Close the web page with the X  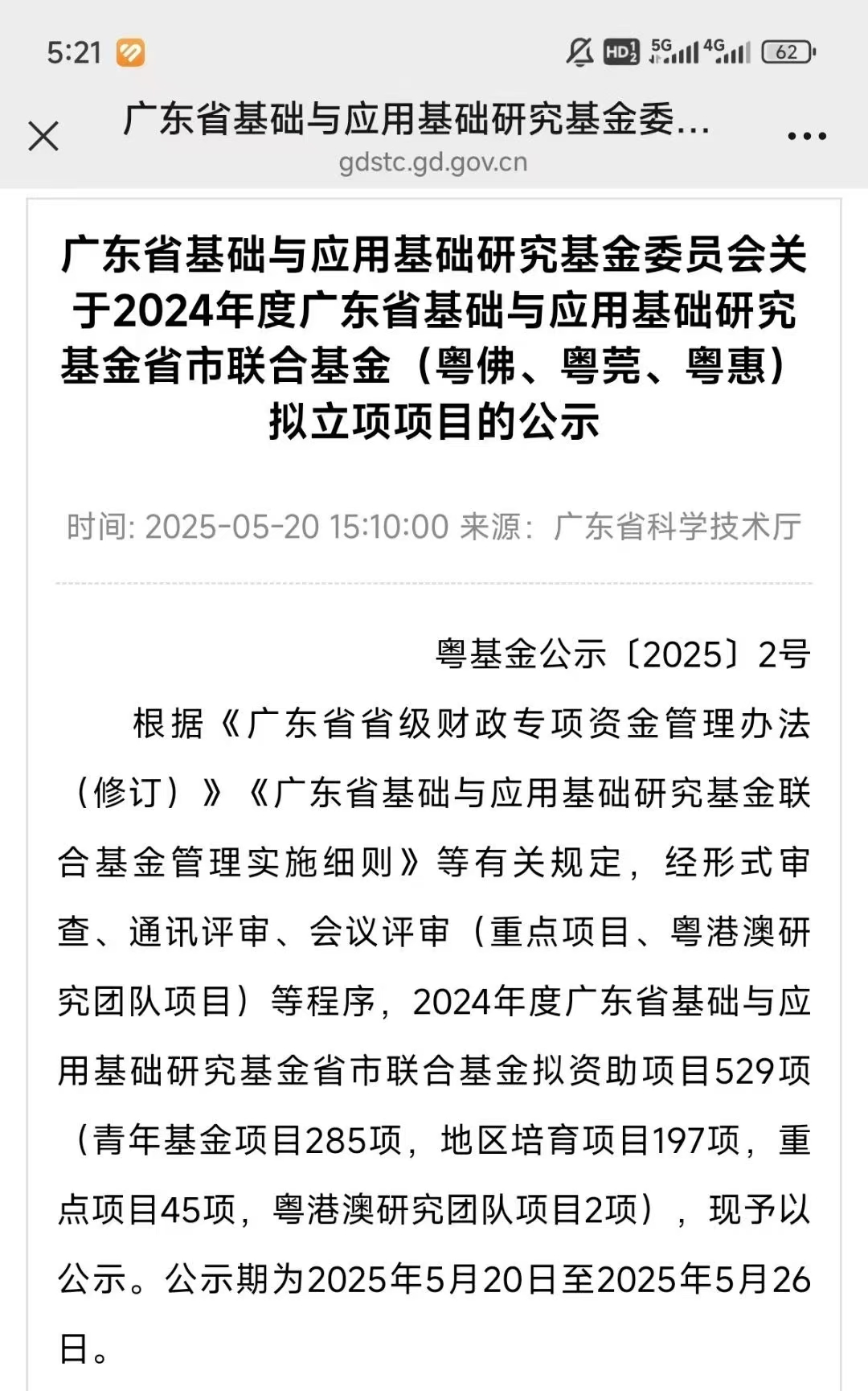coord(43,136)
